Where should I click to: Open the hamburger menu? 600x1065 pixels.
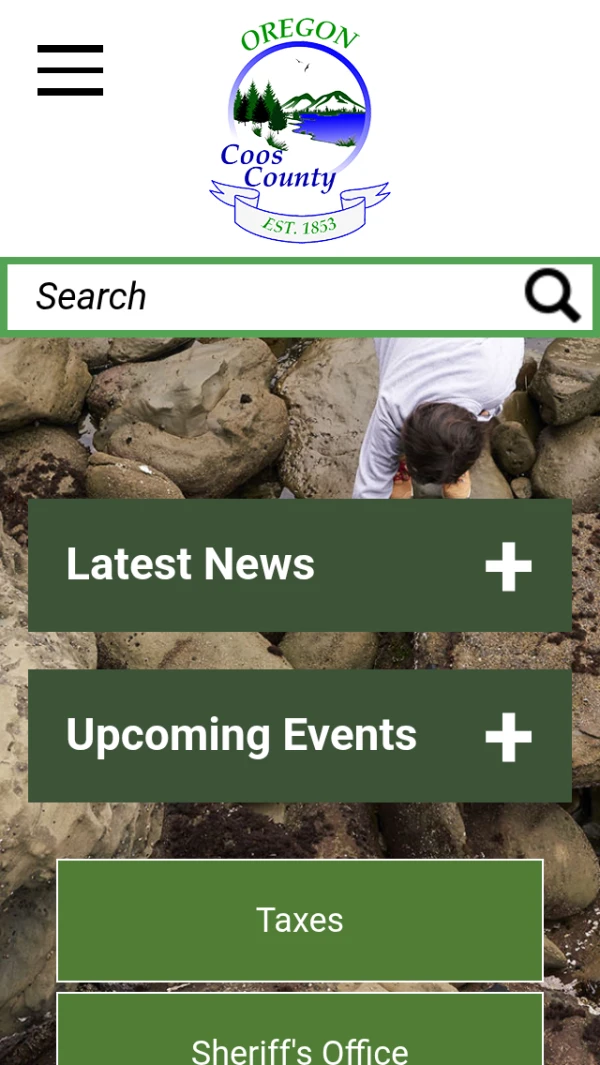(x=70, y=70)
